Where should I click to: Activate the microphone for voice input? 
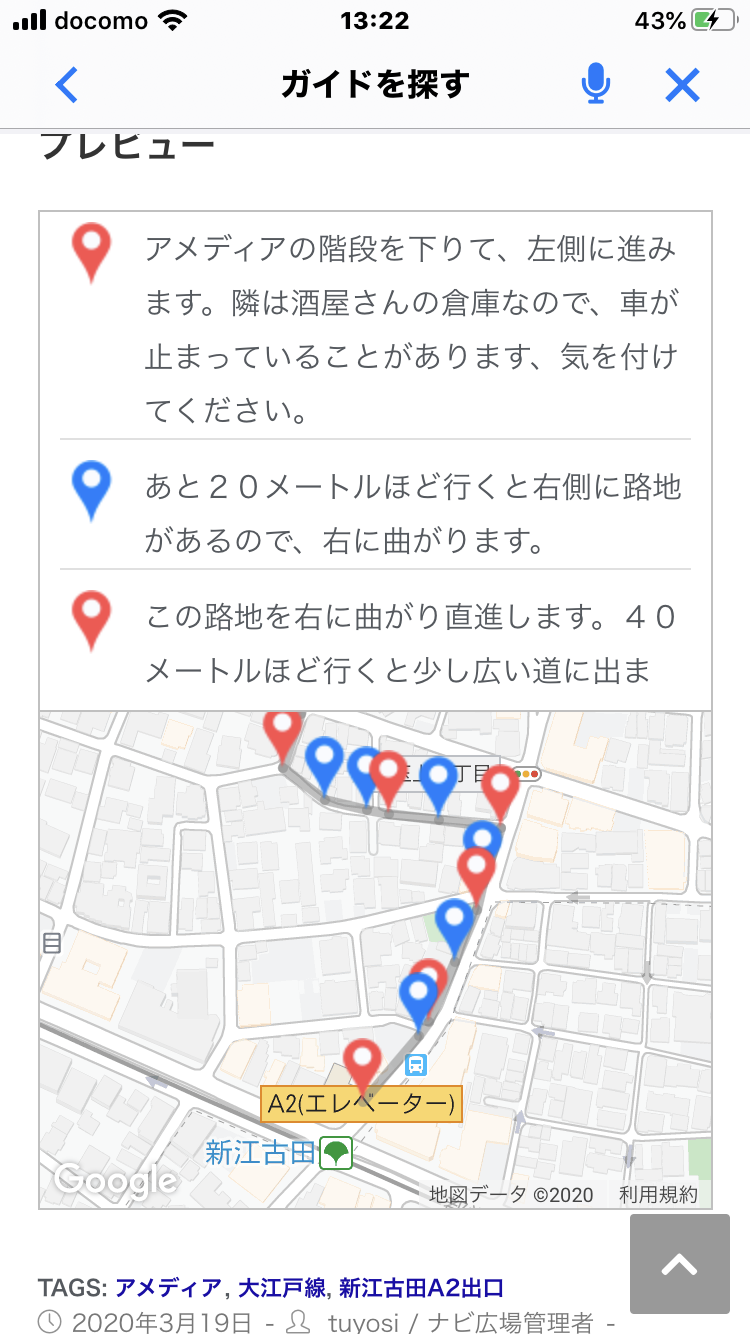pos(596,86)
